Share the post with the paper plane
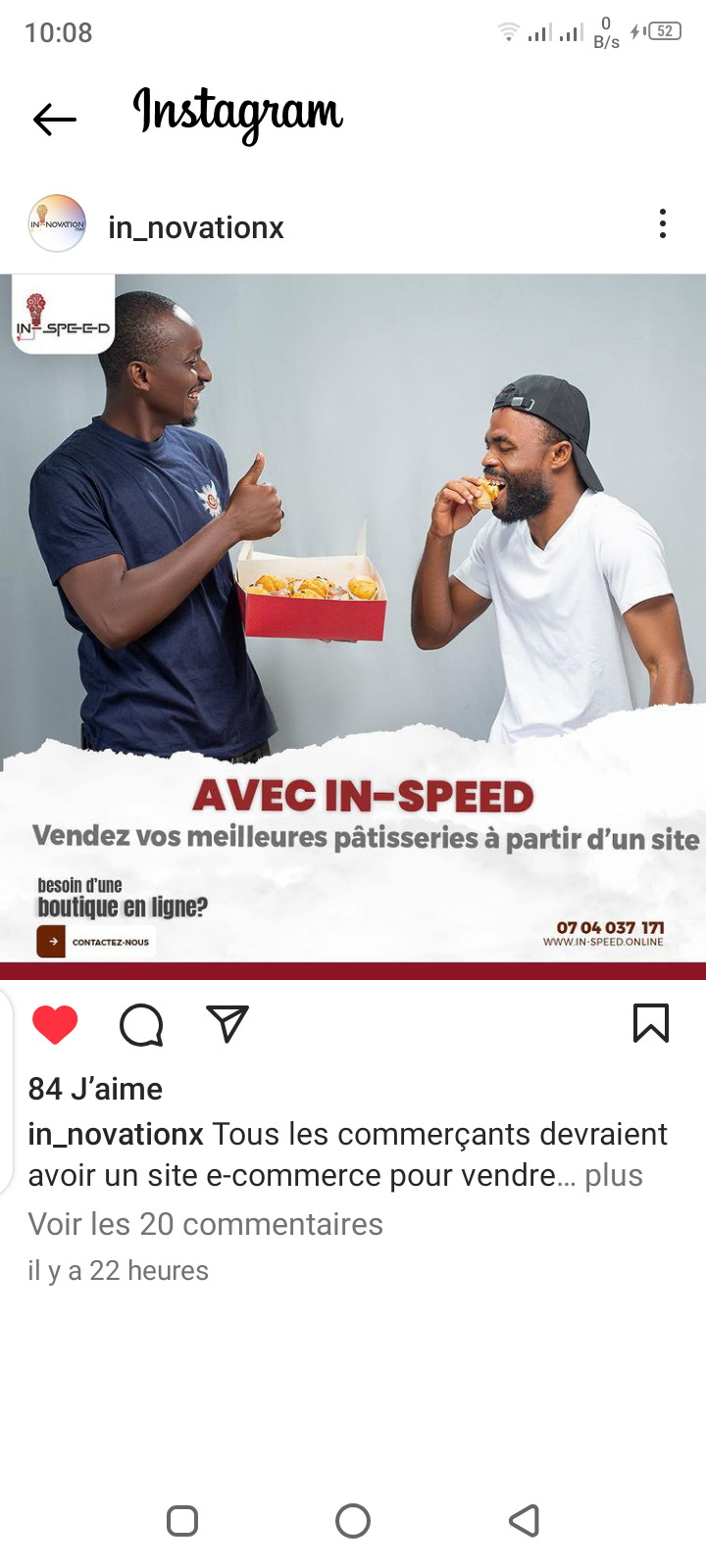The height and width of the screenshot is (1568, 706). coord(227,1024)
